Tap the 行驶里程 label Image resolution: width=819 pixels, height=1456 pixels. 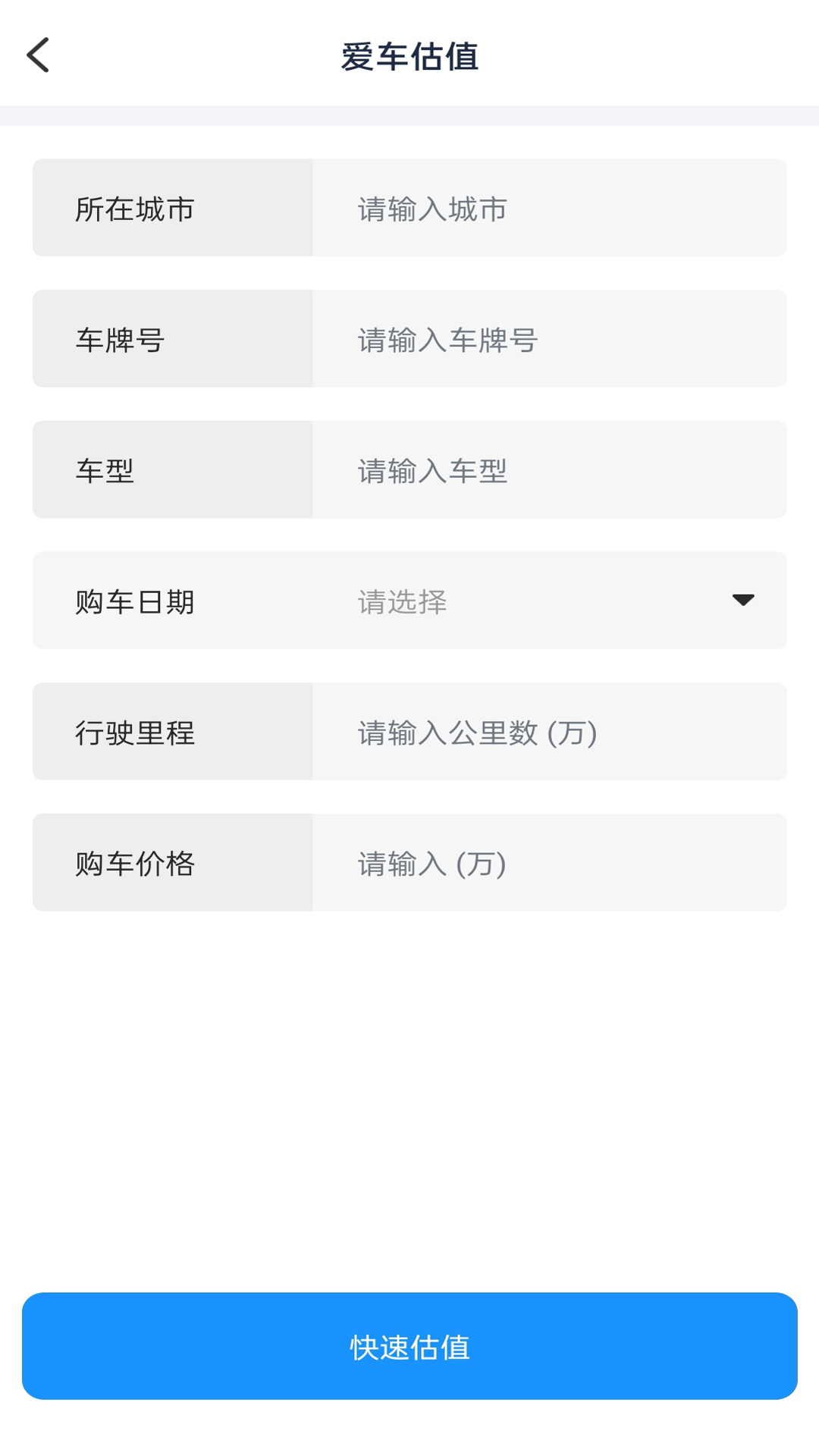tap(133, 731)
